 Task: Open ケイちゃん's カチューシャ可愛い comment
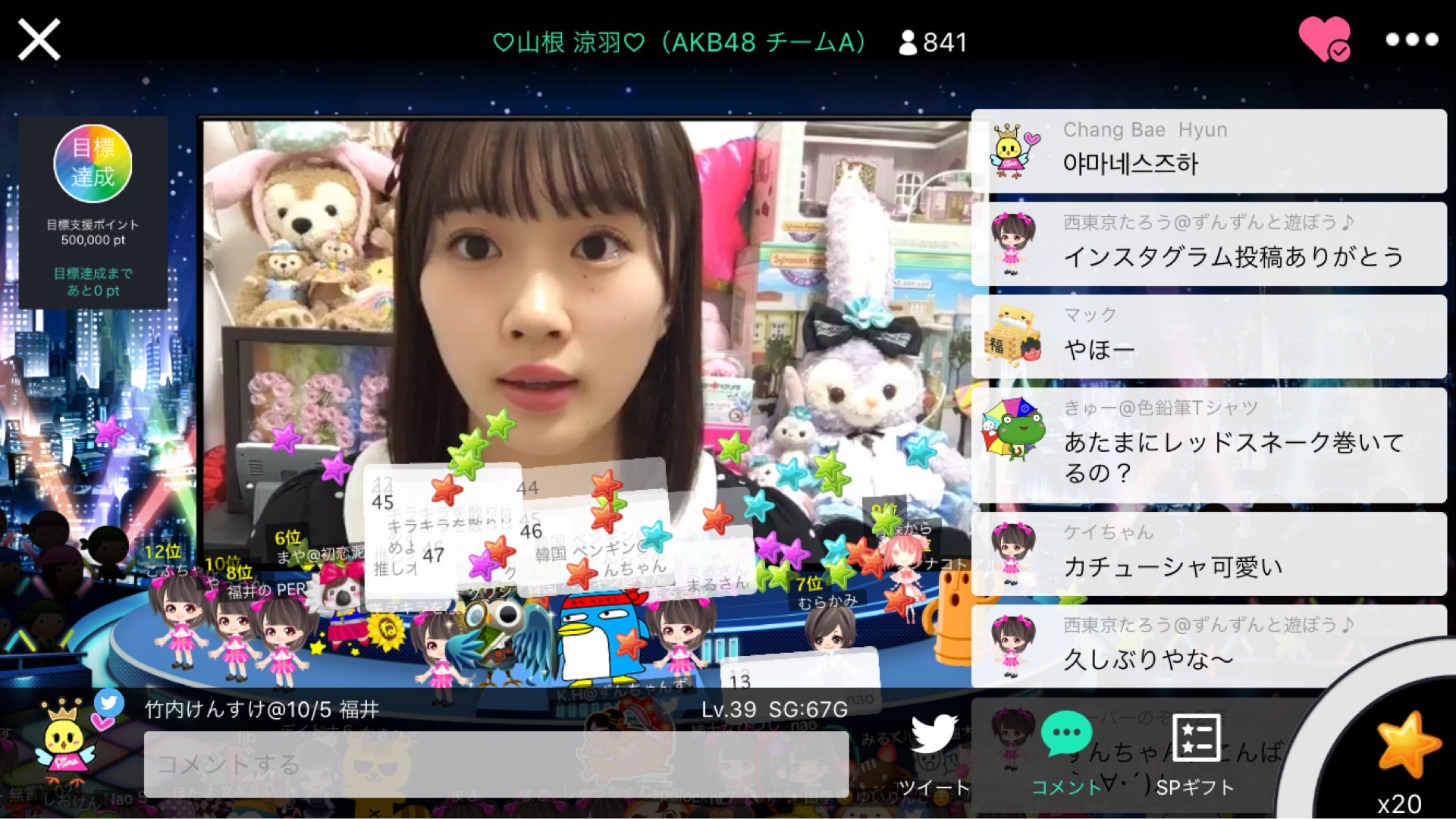coord(1209,554)
